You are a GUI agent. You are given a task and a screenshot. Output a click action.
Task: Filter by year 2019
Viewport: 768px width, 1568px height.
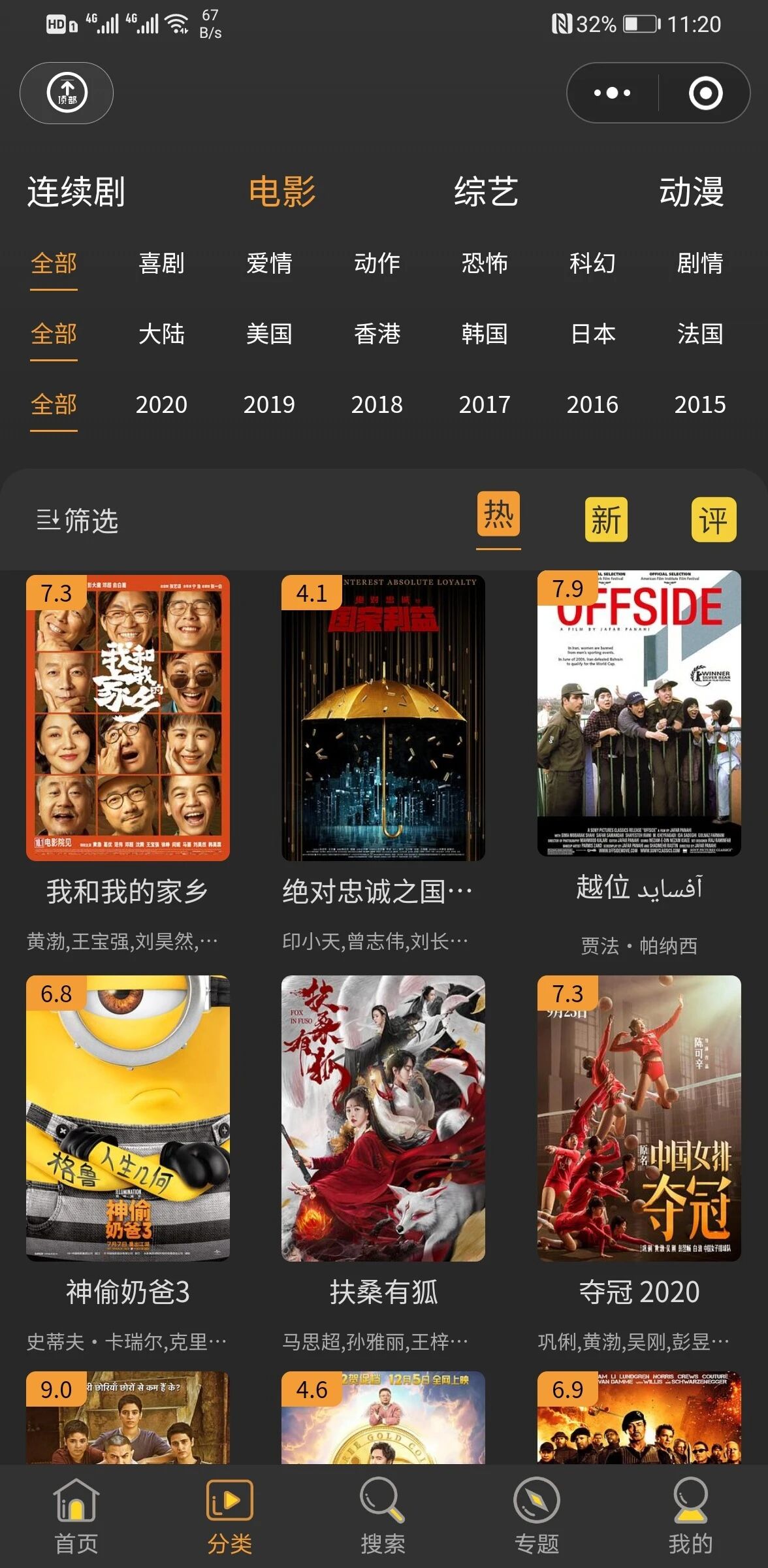[x=269, y=404]
